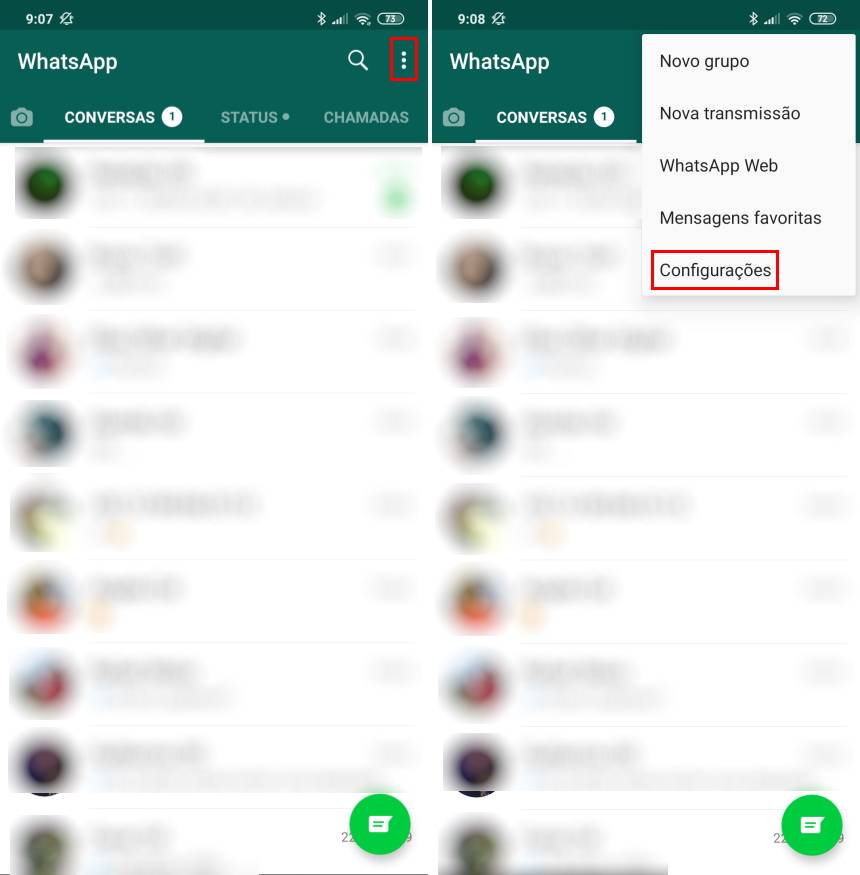Open Mensagens favoritas
Screen dimensions: 860x875
(x=740, y=218)
